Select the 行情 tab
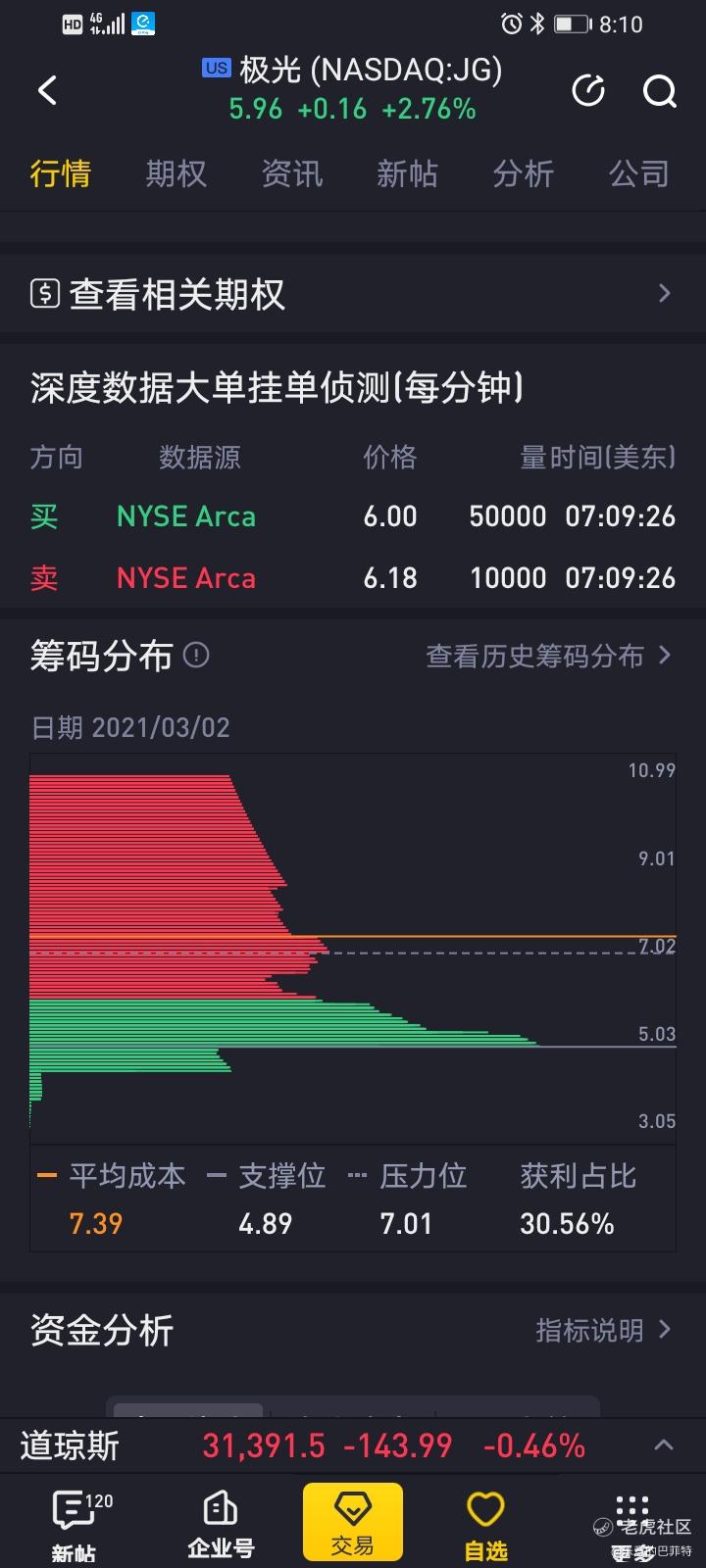This screenshot has width=706, height=1568. [x=61, y=173]
